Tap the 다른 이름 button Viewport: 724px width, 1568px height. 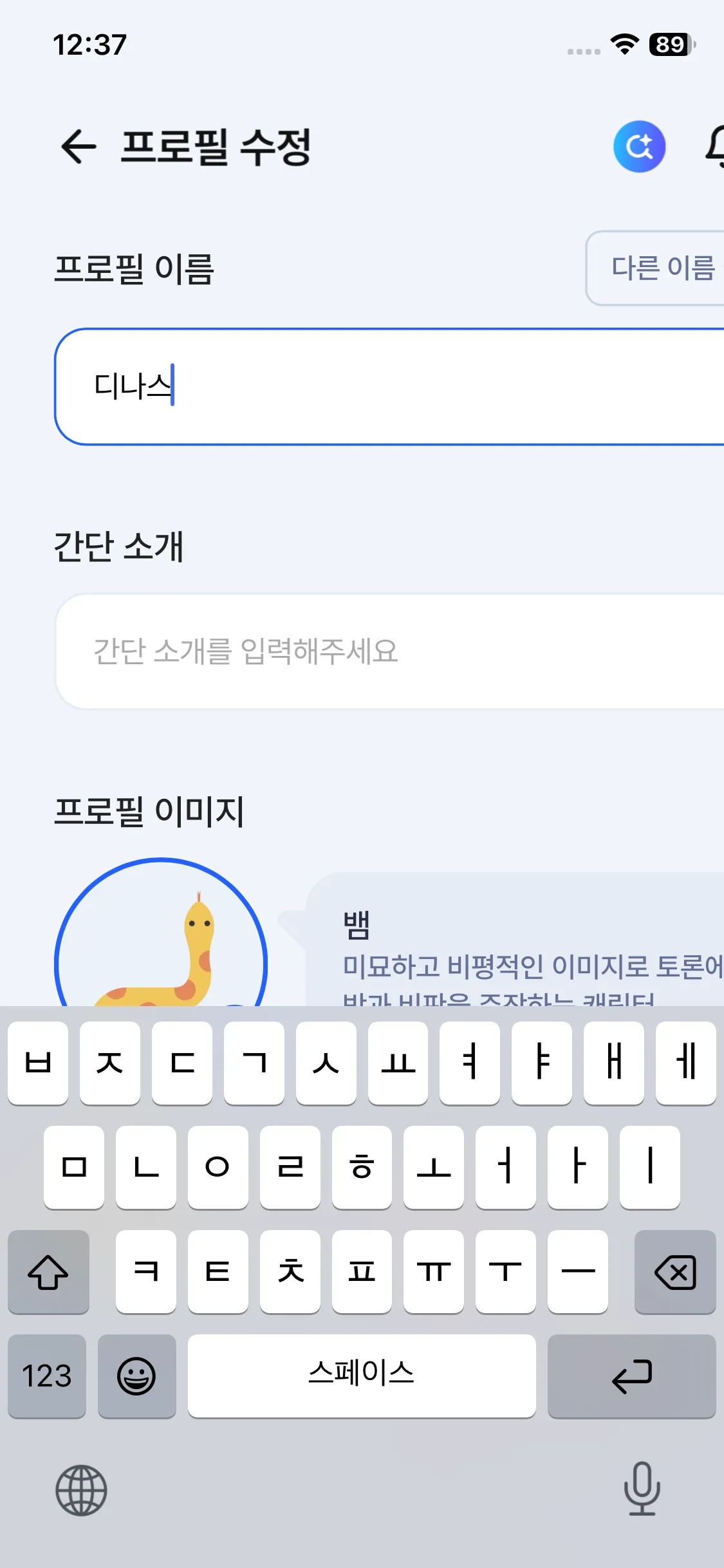point(655,268)
